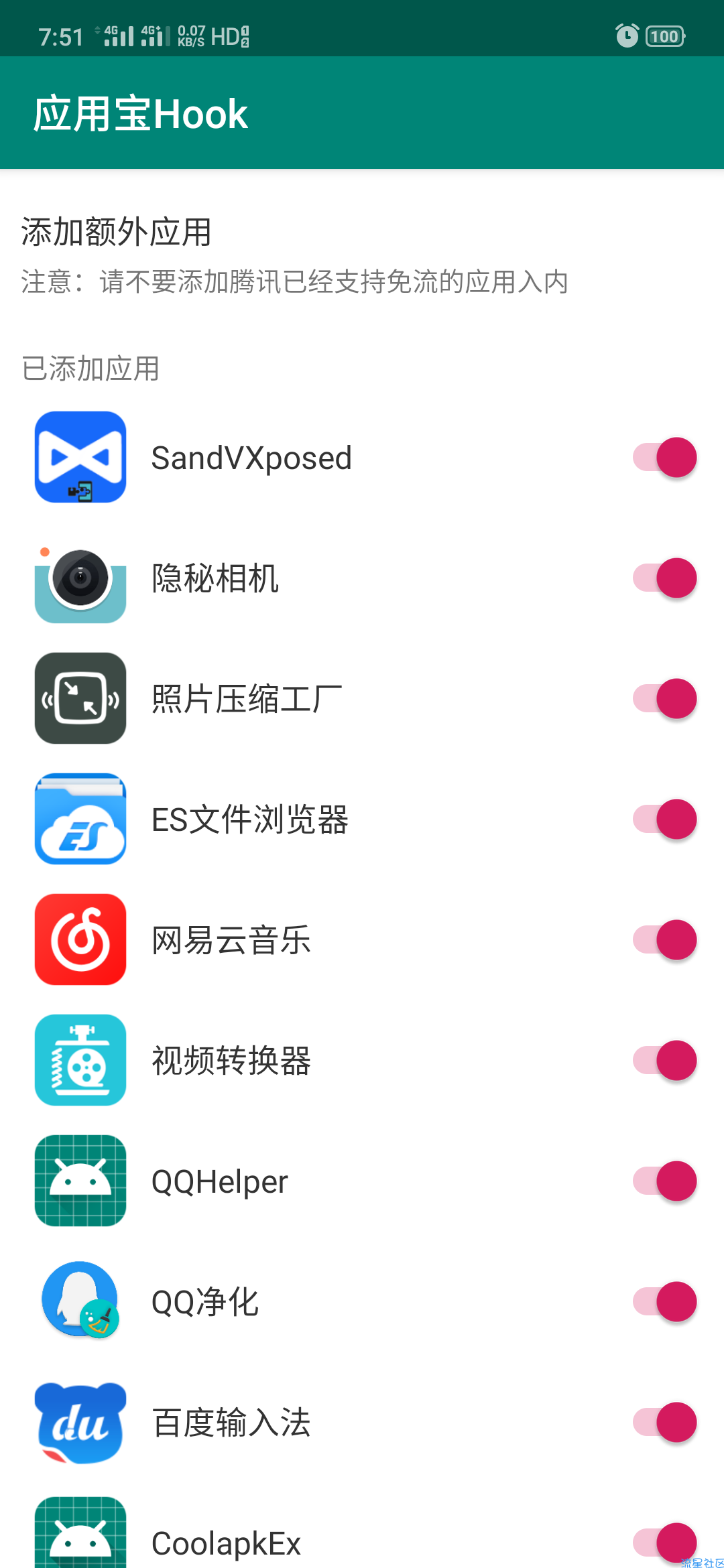Toggle off 照片压缩工厂

(665, 699)
